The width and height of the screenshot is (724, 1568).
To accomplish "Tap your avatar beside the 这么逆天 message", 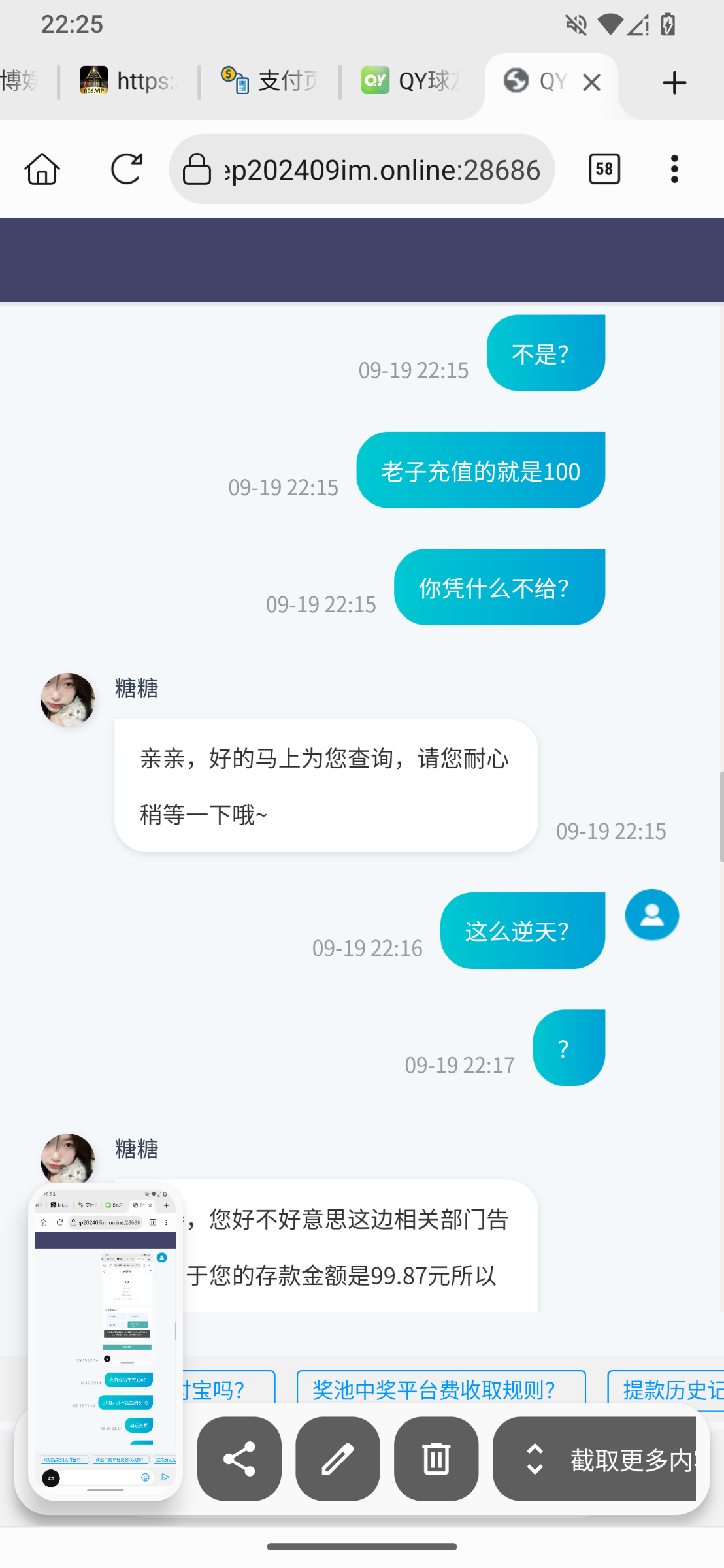I will [651, 915].
